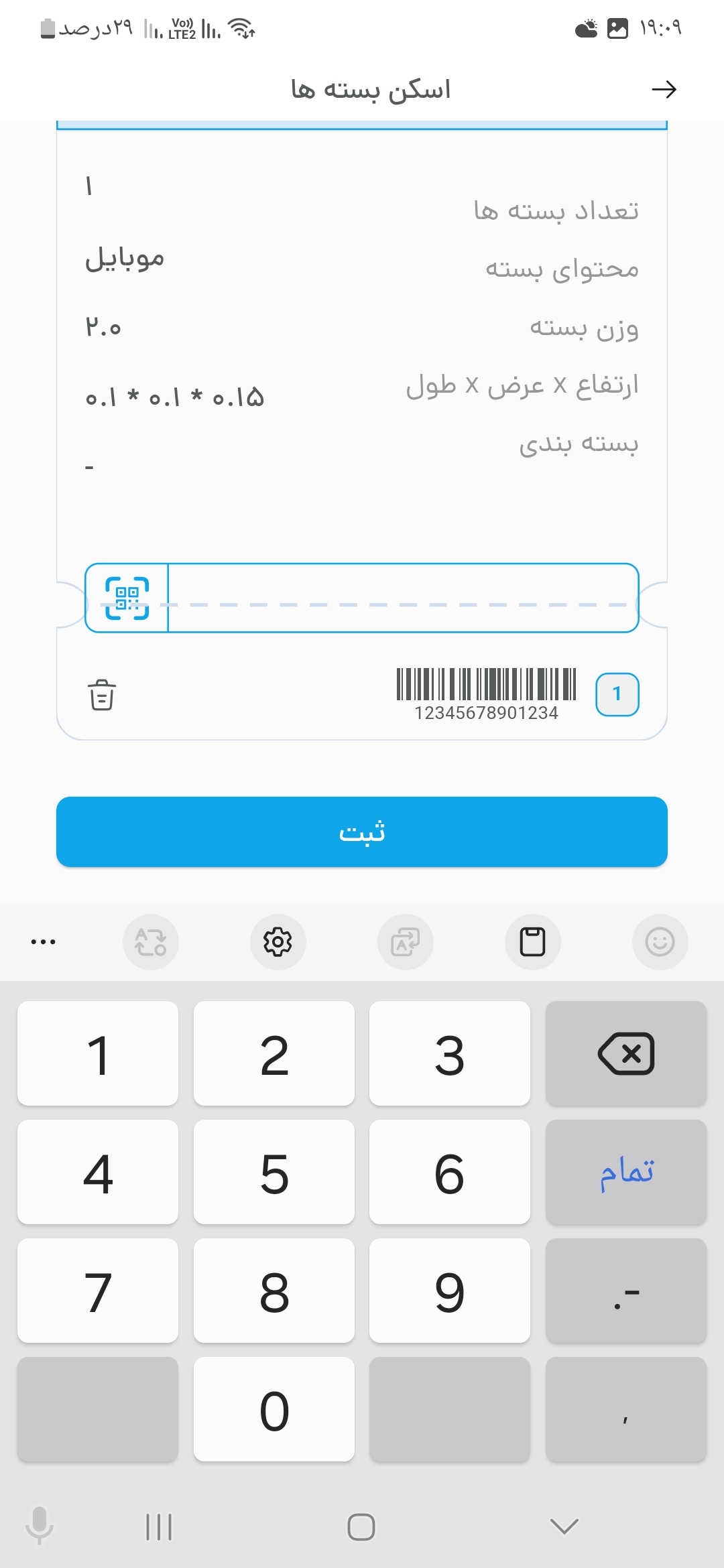Open the keyboard emoji panel
The width and height of the screenshot is (724, 1568).
[x=660, y=942]
